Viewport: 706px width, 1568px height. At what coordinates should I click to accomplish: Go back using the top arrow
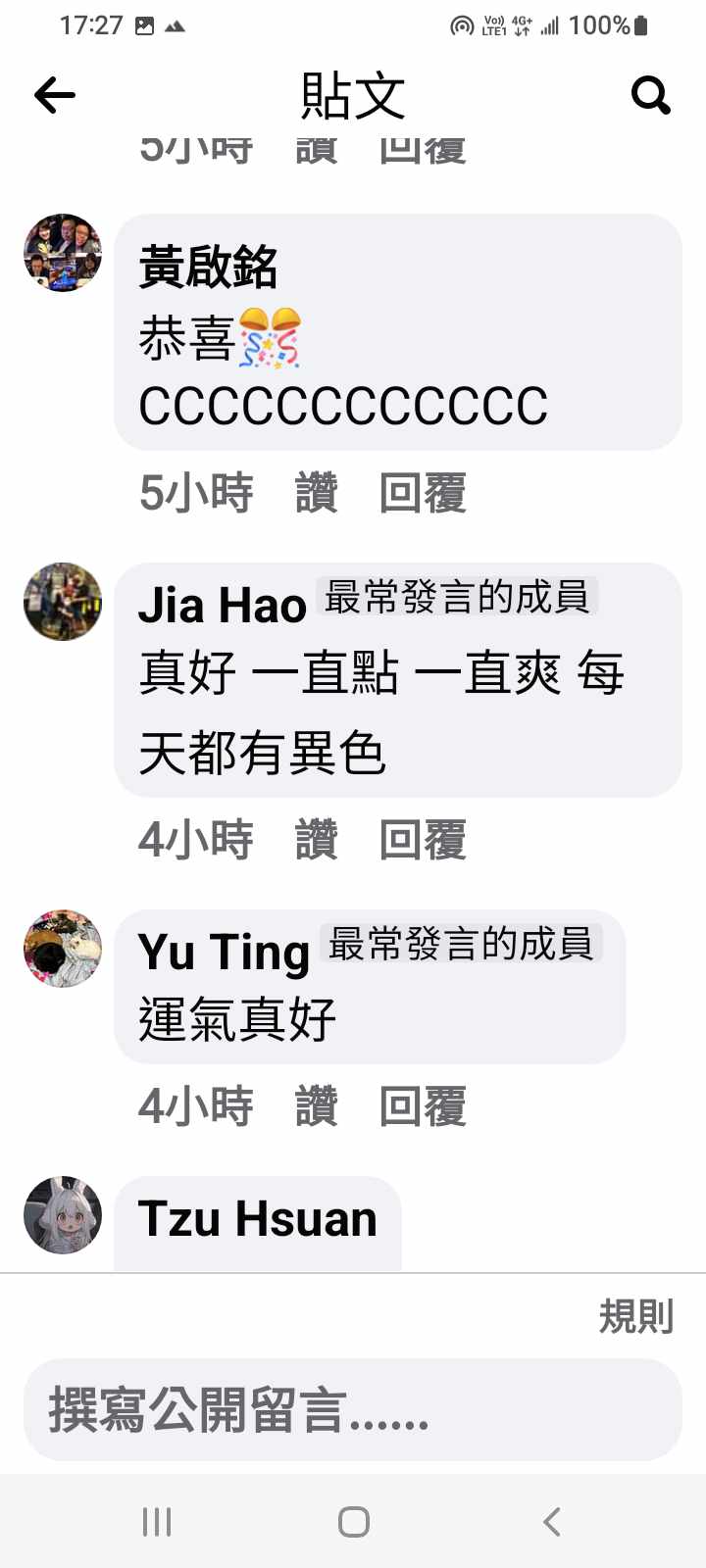click(x=55, y=95)
